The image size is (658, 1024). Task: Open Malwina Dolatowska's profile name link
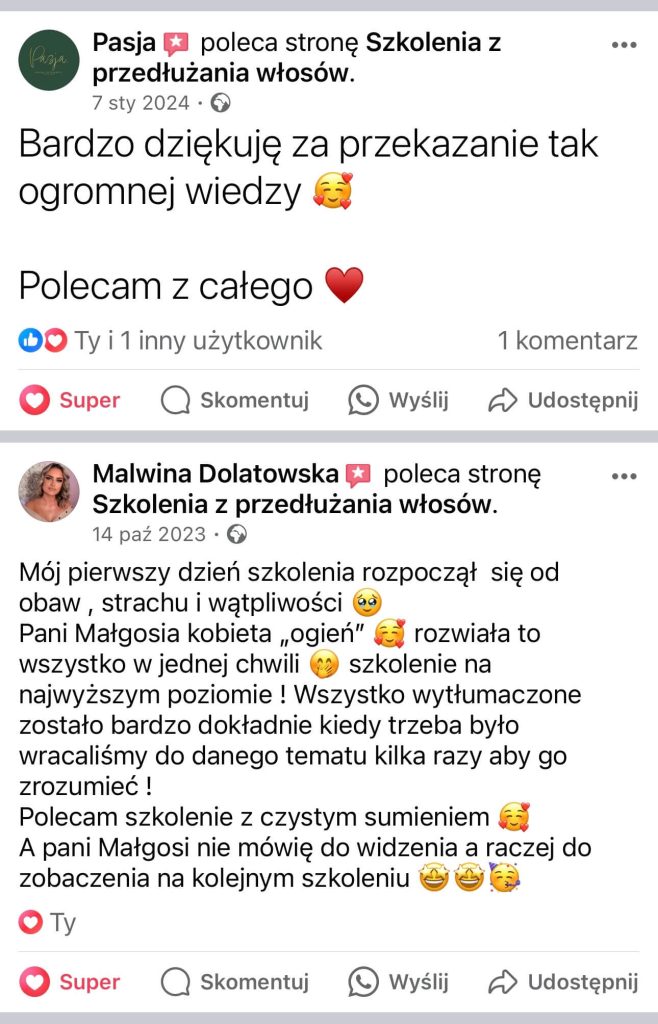coord(215,473)
